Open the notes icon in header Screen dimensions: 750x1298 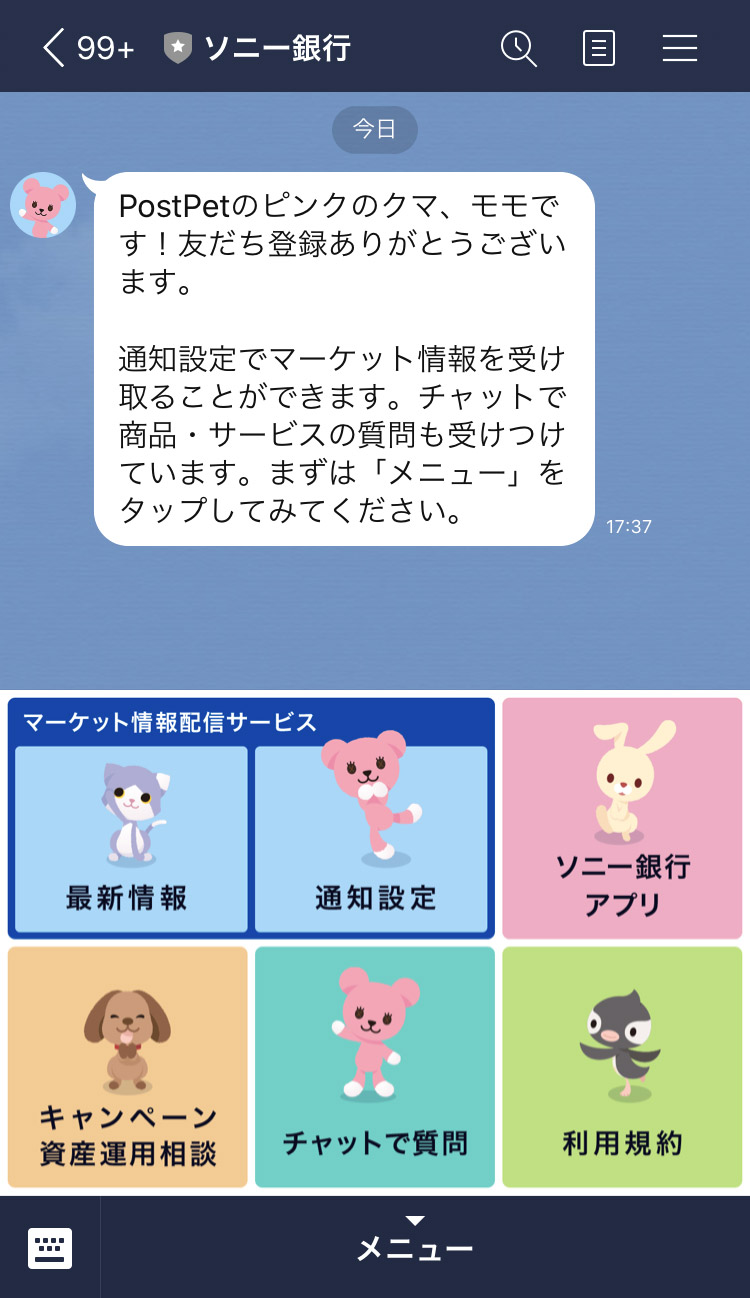coord(598,47)
